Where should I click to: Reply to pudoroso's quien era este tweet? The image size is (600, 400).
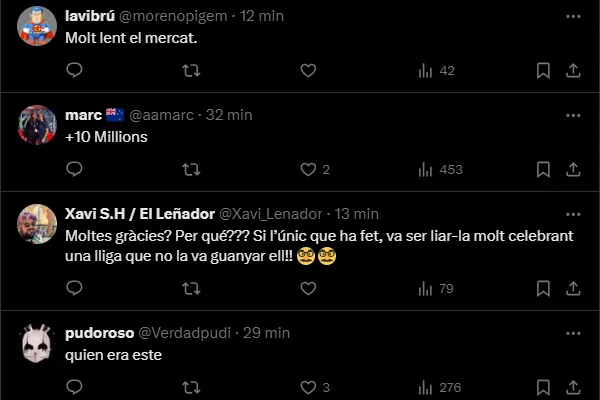(74, 388)
